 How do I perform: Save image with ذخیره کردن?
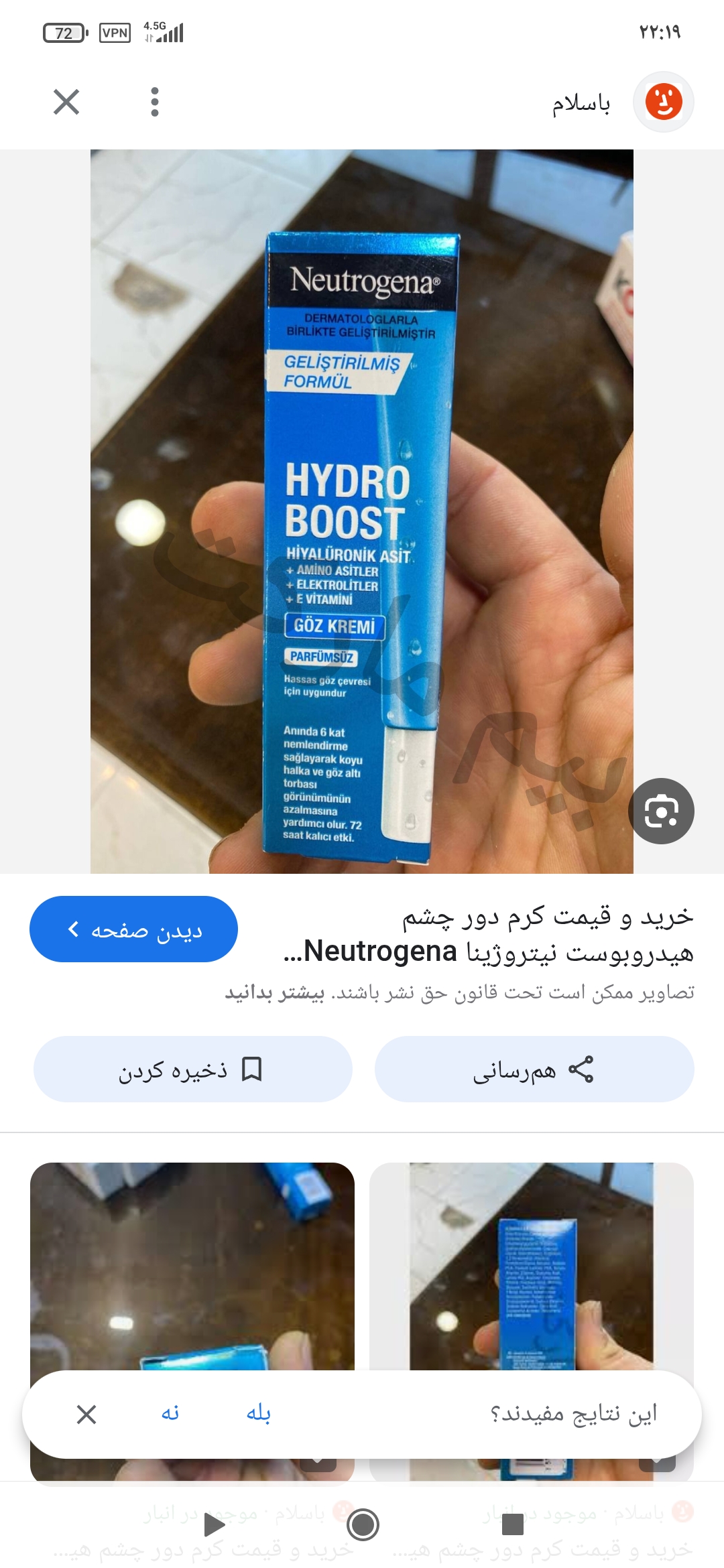[192, 1069]
